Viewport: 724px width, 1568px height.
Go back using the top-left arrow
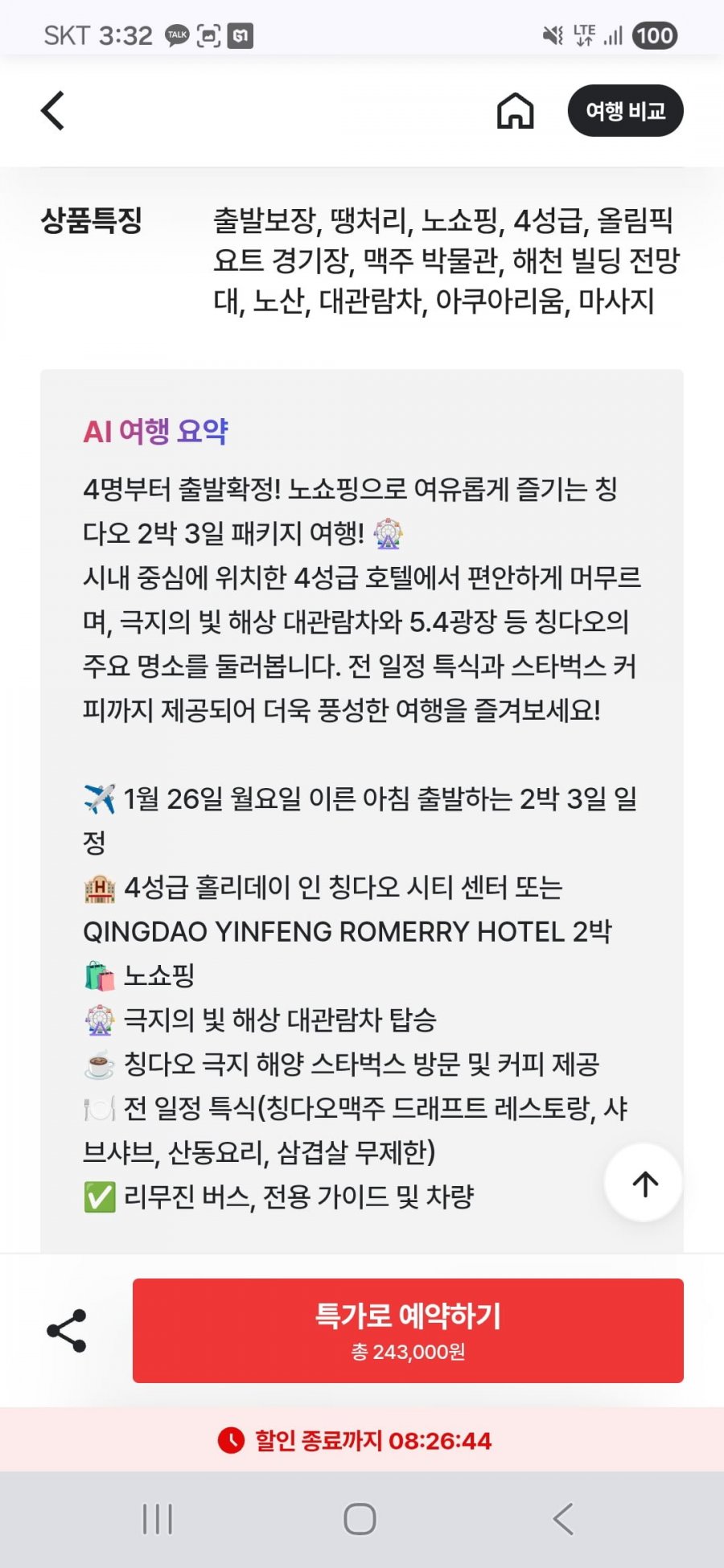click(x=53, y=111)
